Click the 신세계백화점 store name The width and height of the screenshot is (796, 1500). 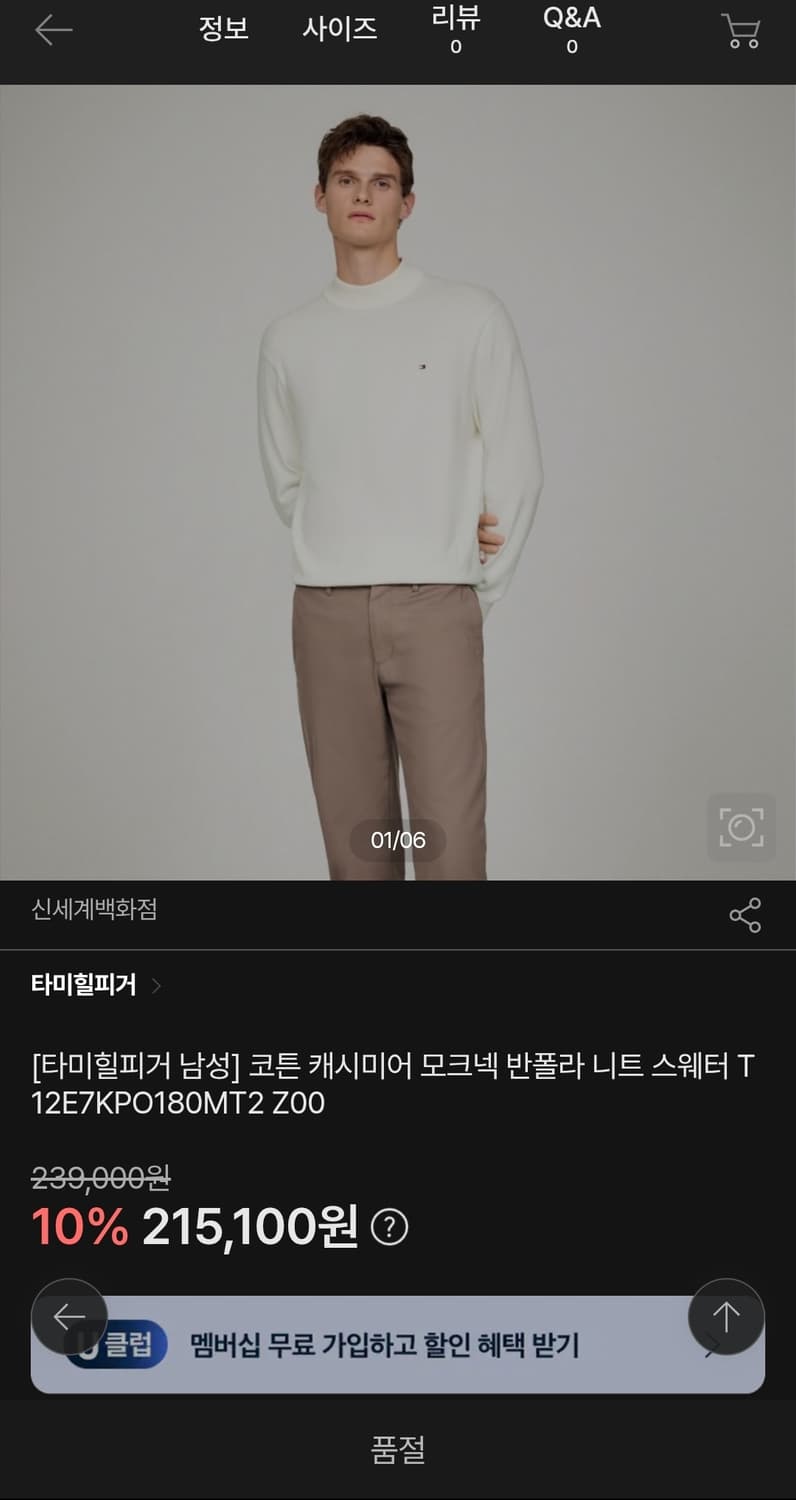[96, 911]
